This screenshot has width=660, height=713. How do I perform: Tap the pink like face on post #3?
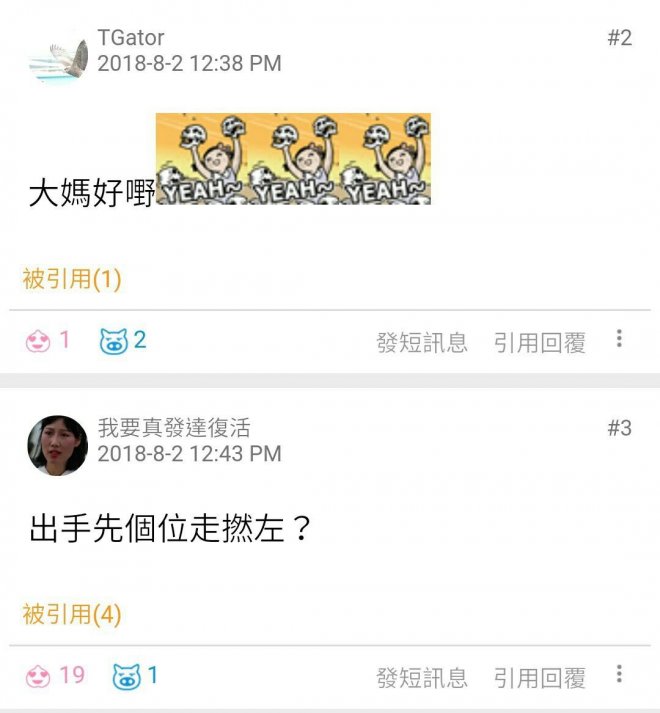point(38,676)
